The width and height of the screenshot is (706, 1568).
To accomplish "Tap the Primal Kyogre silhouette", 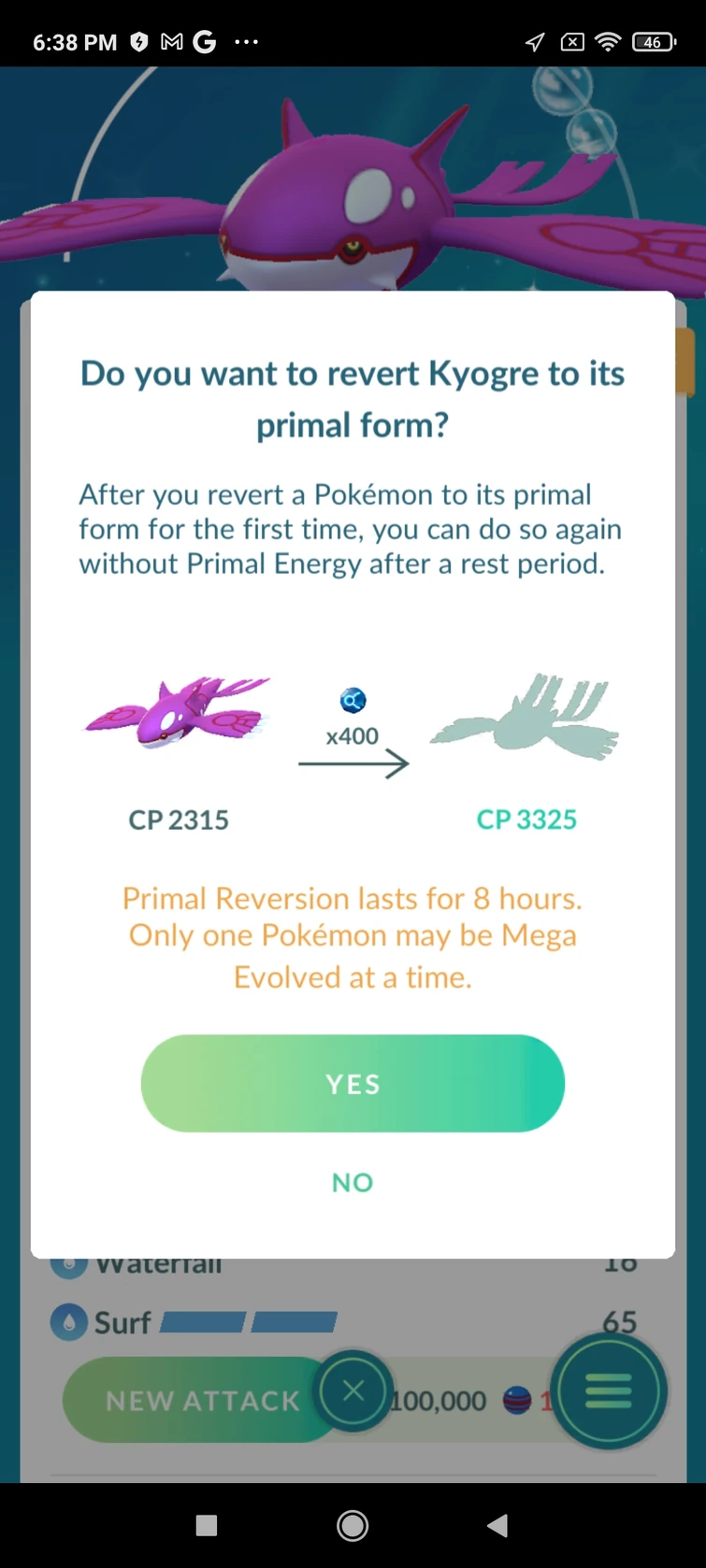I will pos(525,716).
